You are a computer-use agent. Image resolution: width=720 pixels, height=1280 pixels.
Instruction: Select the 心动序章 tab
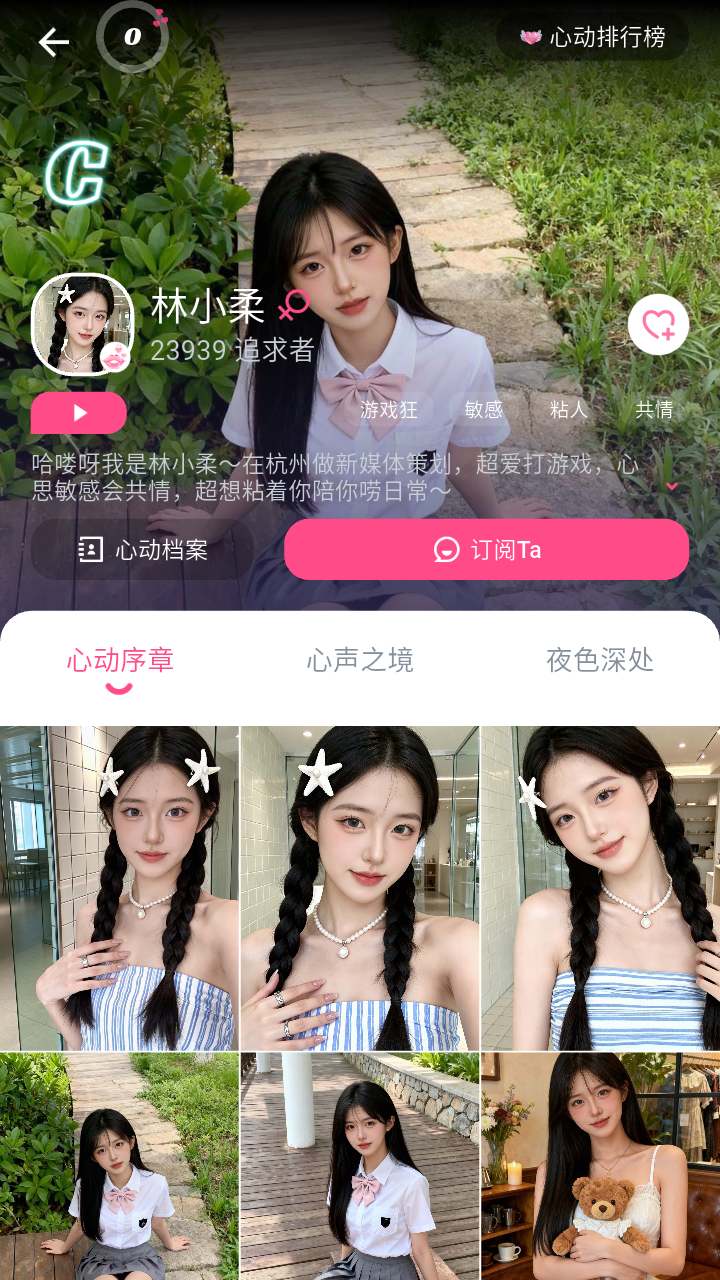point(120,660)
